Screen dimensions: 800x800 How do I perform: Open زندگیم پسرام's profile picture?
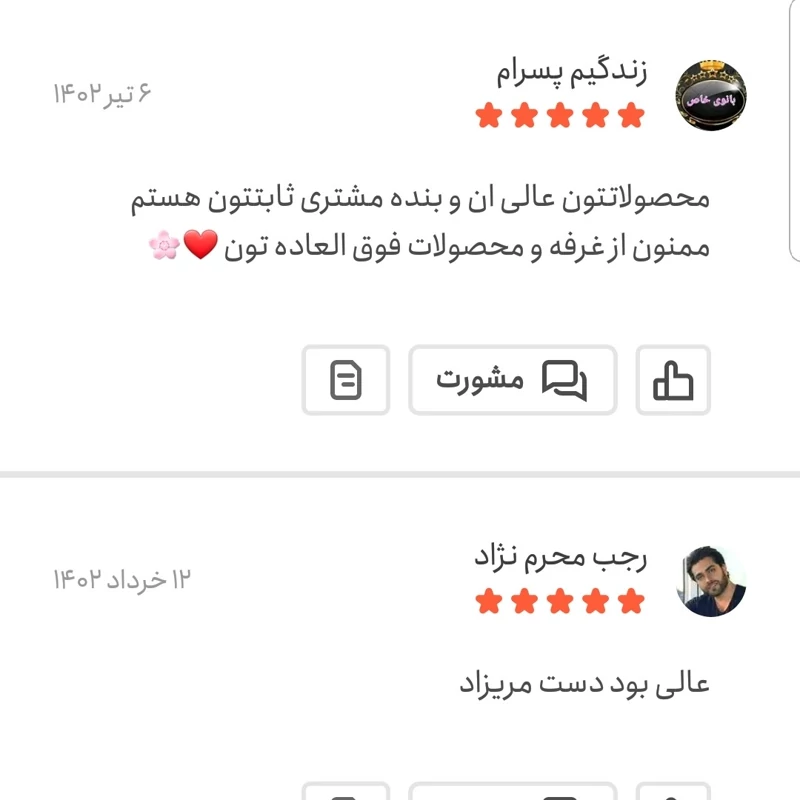point(712,96)
